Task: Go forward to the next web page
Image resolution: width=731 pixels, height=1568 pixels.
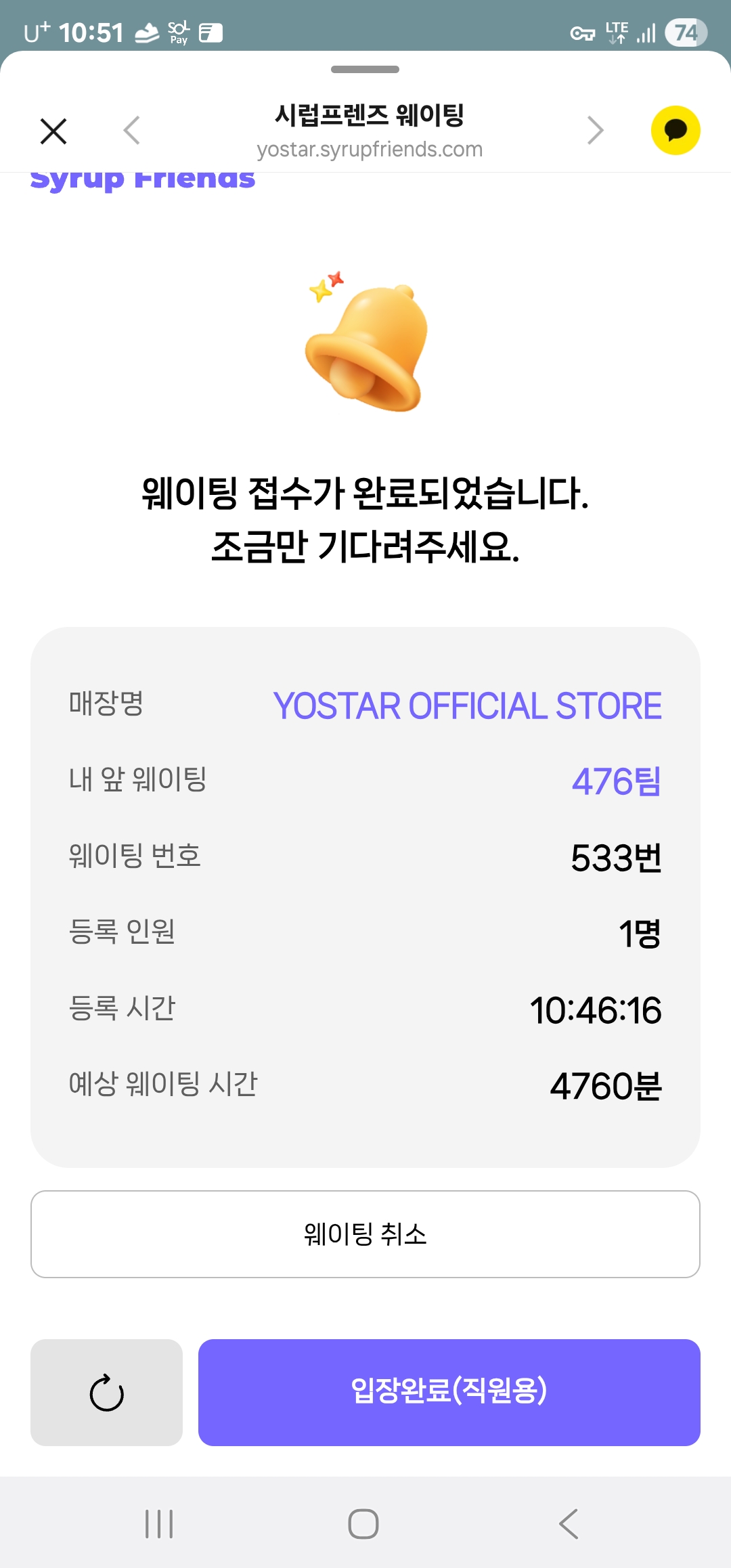Action: pos(595,131)
